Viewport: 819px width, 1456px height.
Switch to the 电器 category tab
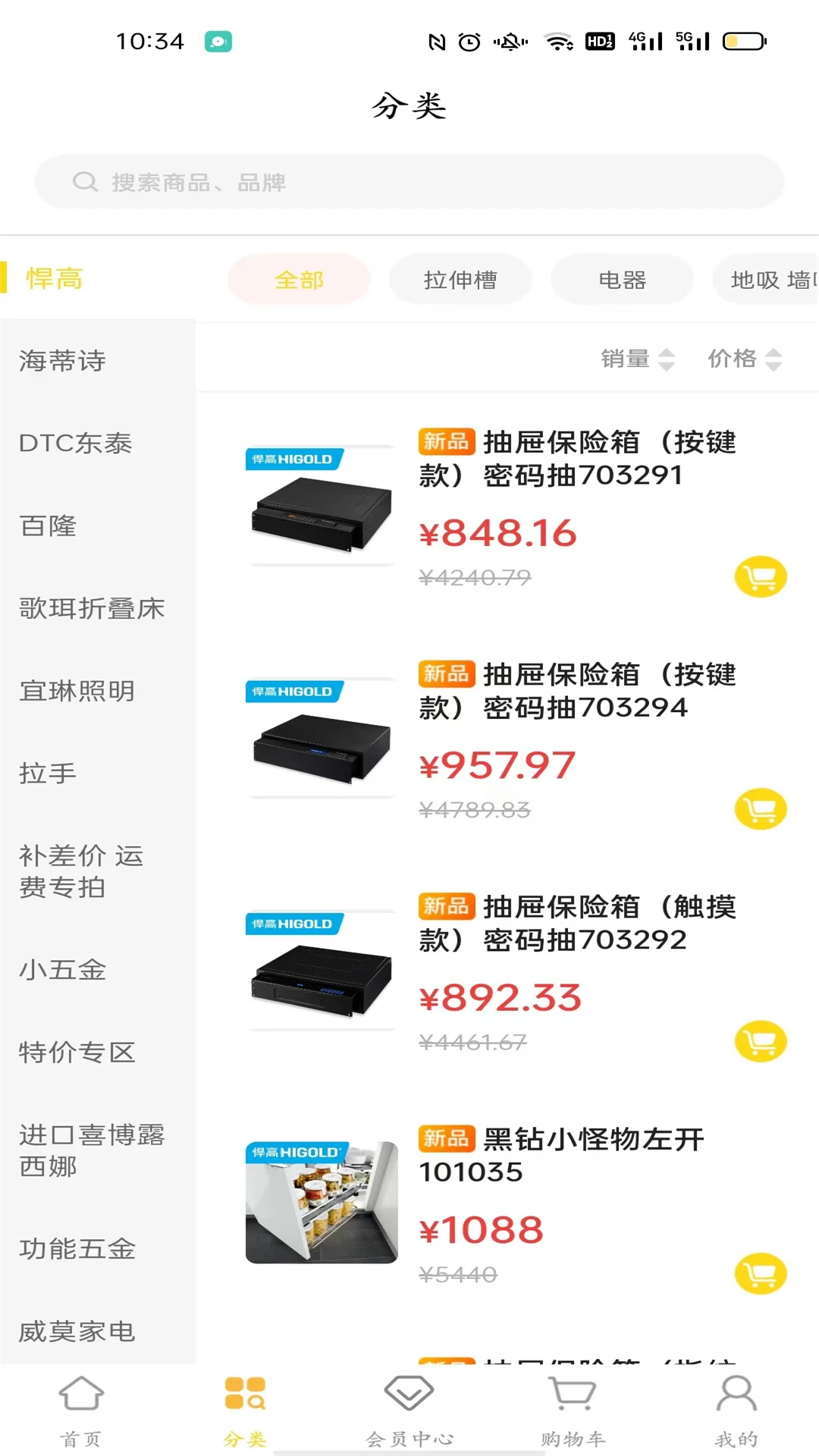(x=621, y=279)
